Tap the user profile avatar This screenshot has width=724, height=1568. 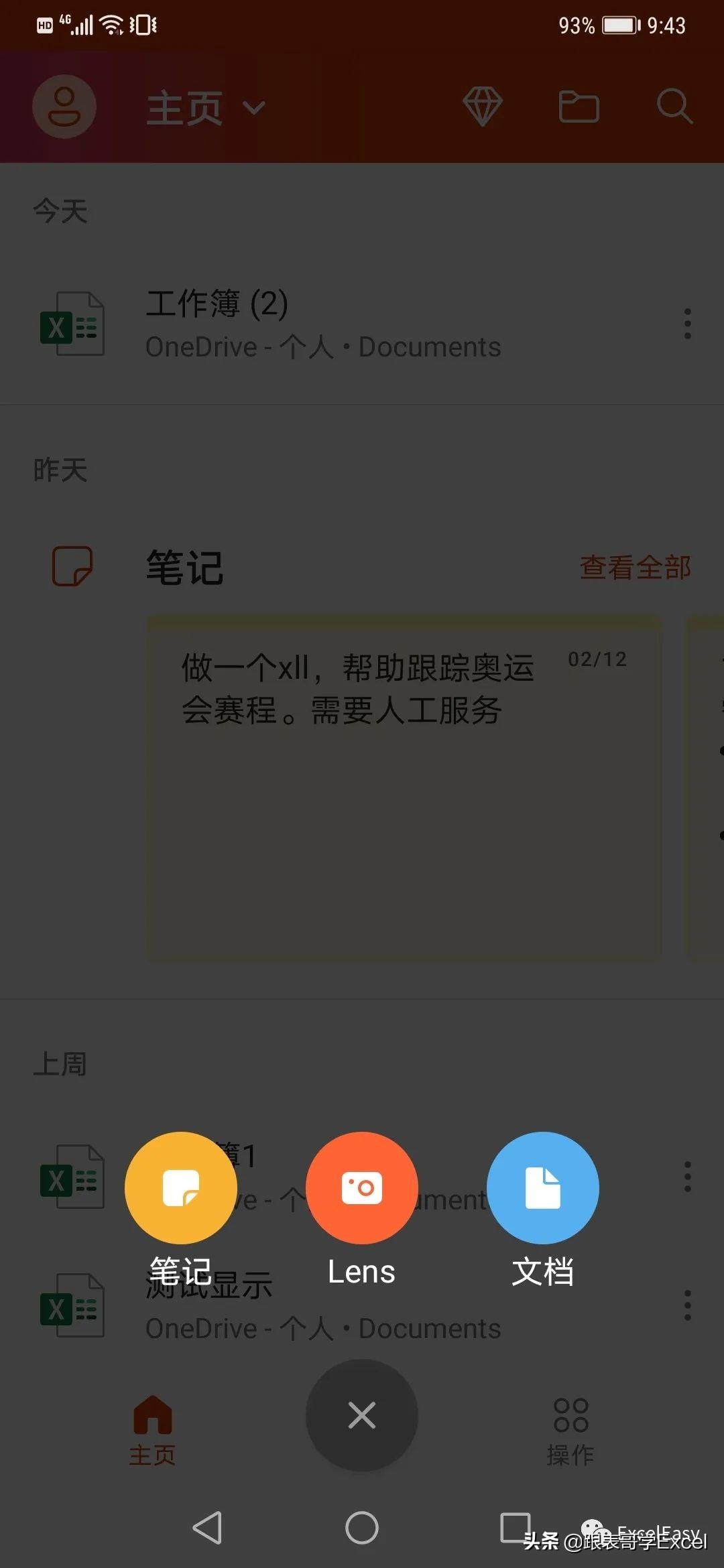point(64,107)
